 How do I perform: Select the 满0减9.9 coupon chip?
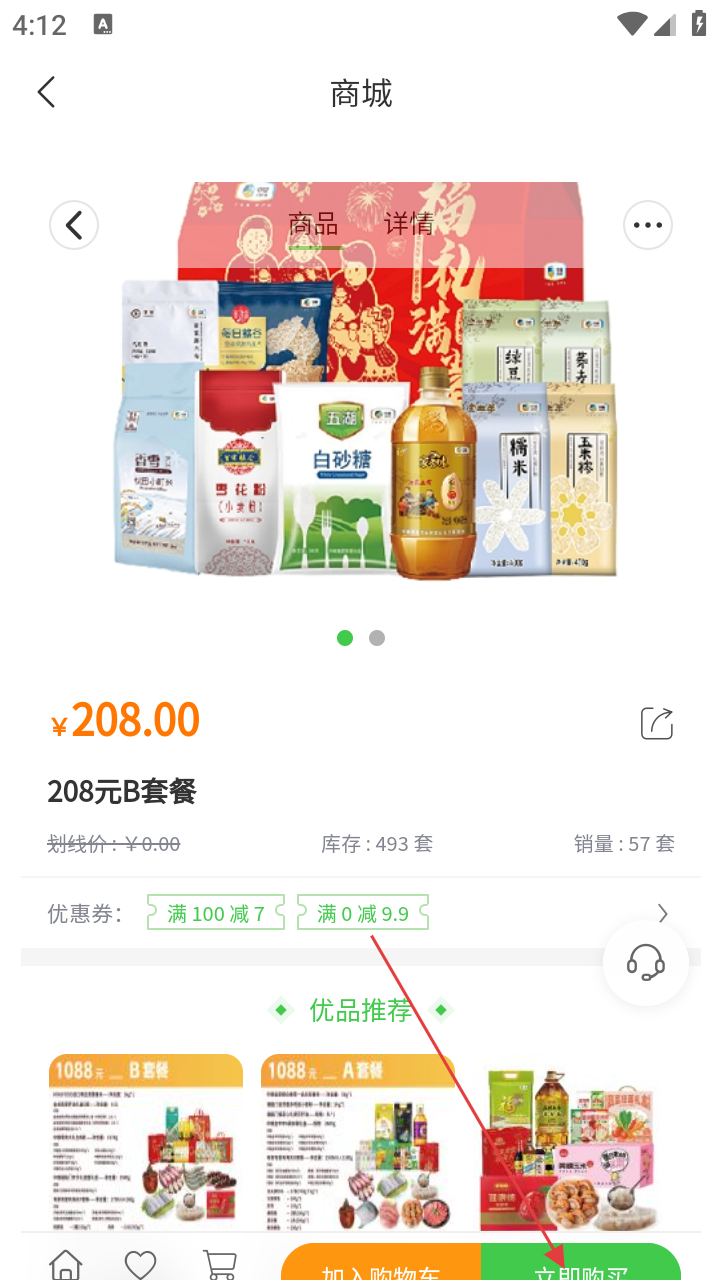(x=363, y=913)
